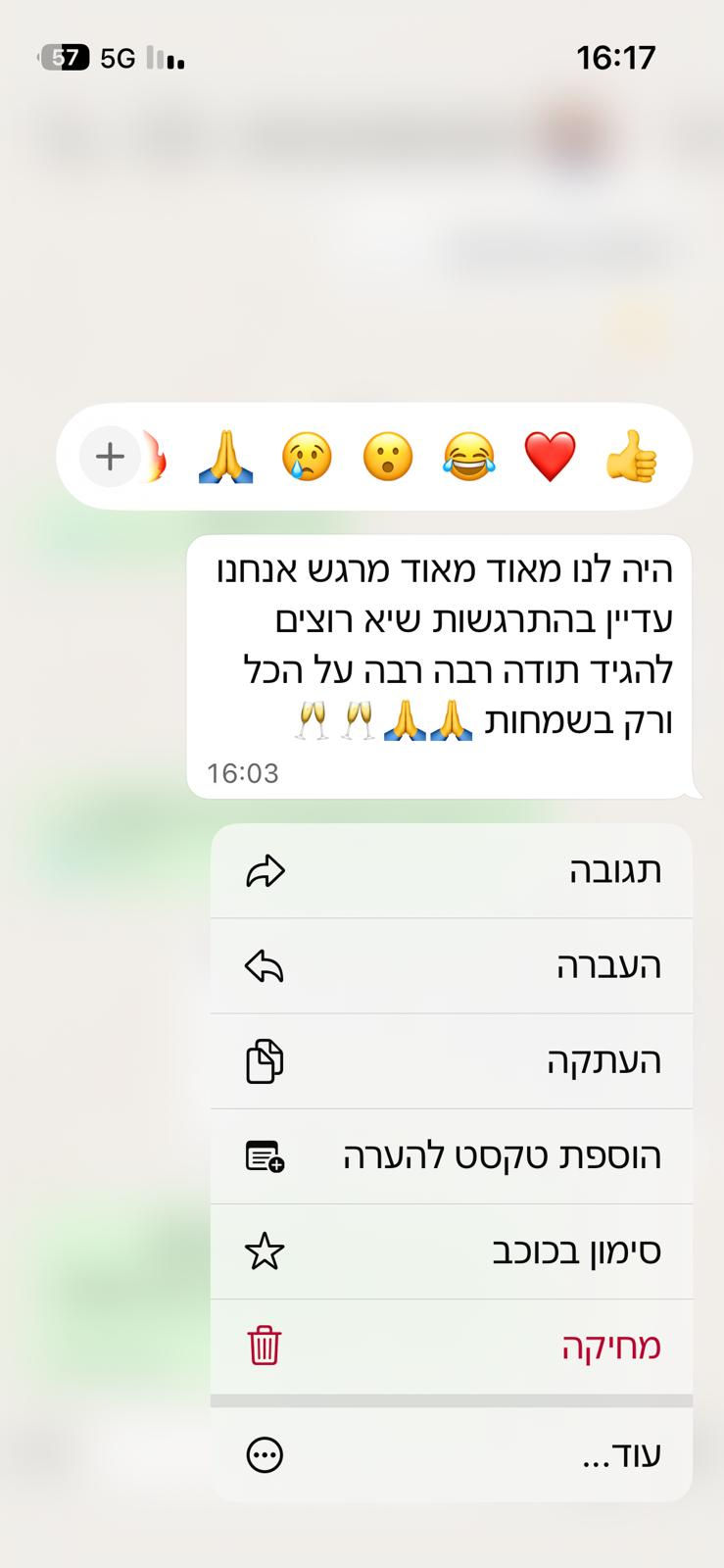Image resolution: width=724 pixels, height=1568 pixels.
Task: Select תגובה to reply to the message
Action: click(451, 870)
